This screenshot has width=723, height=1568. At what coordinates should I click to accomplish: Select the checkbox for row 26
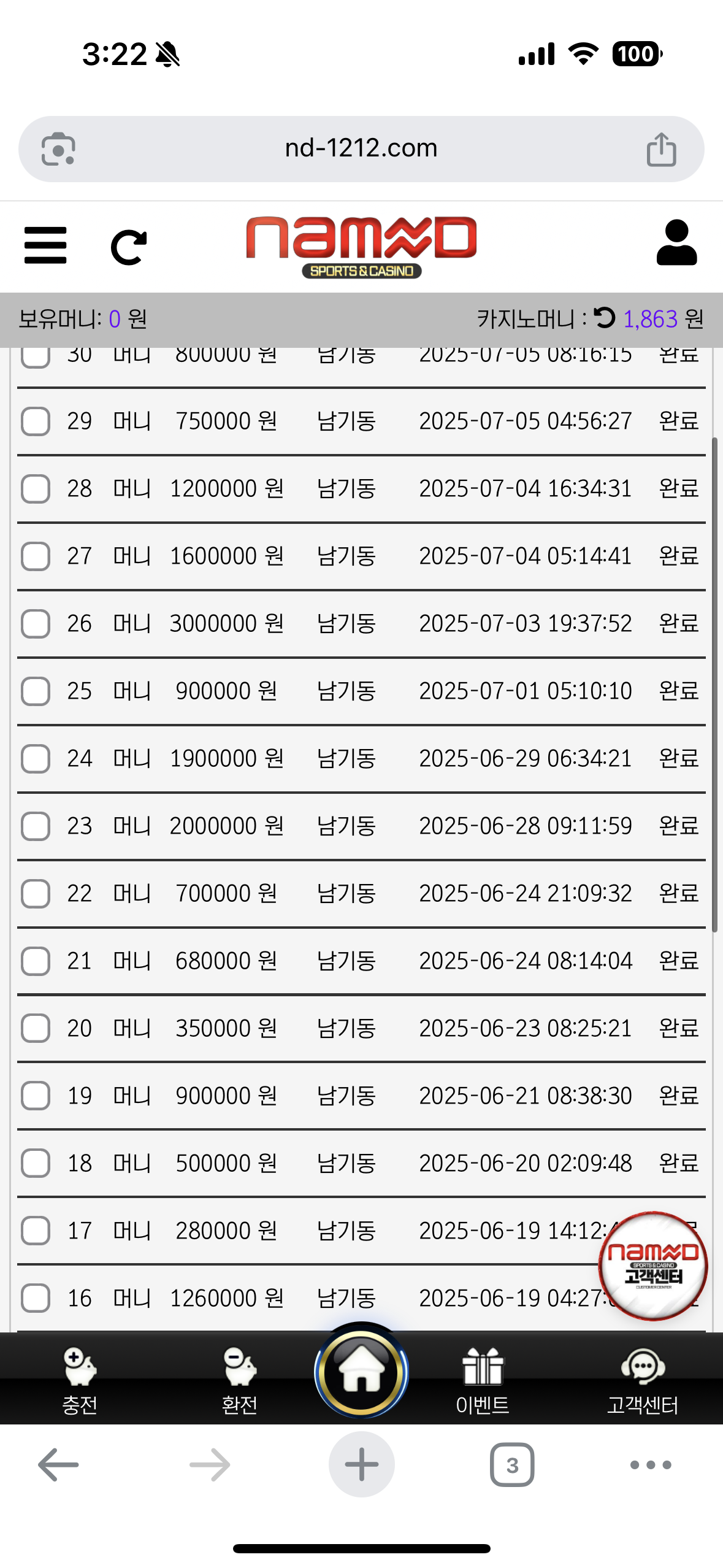click(36, 624)
